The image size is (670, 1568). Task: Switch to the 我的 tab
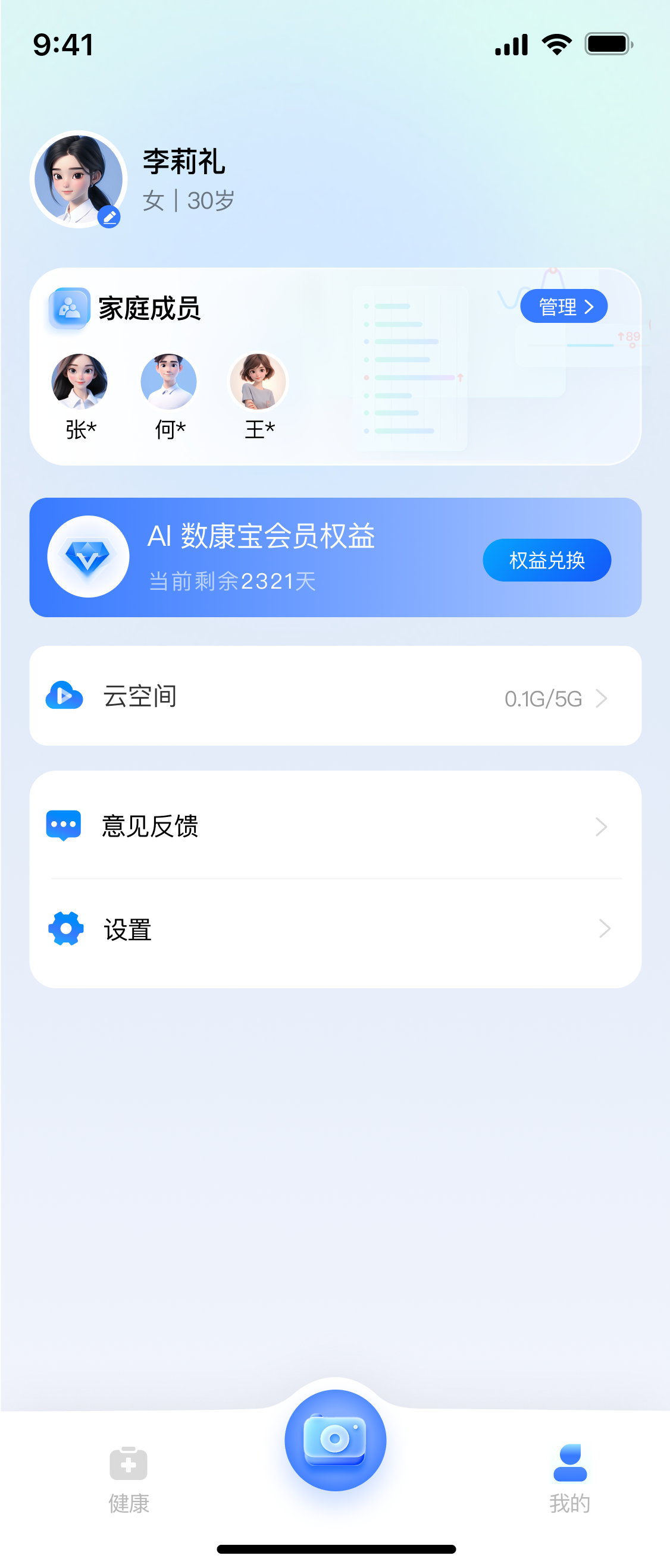point(569,1479)
